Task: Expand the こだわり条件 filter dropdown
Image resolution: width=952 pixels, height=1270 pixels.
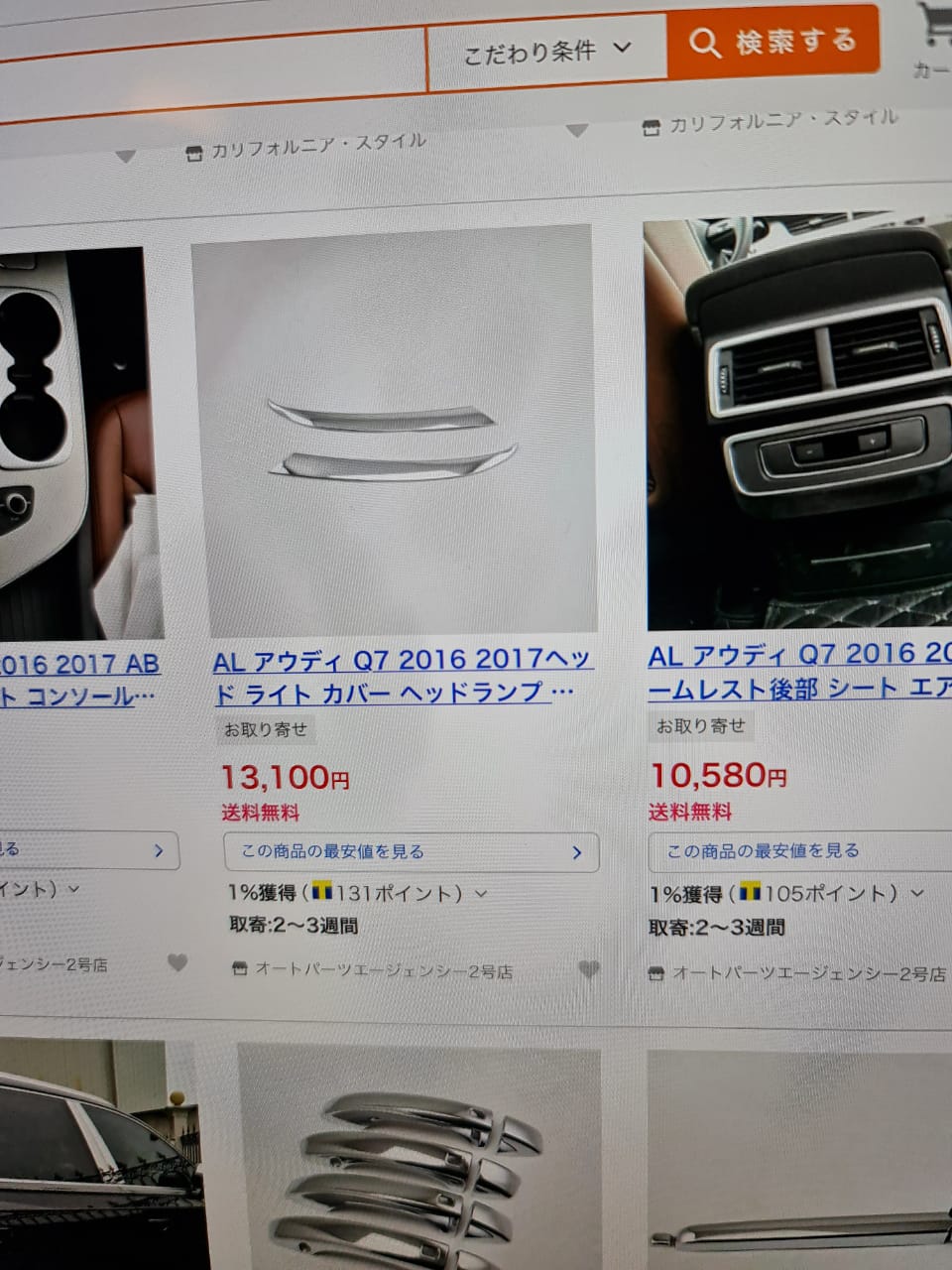Action: pos(547,51)
